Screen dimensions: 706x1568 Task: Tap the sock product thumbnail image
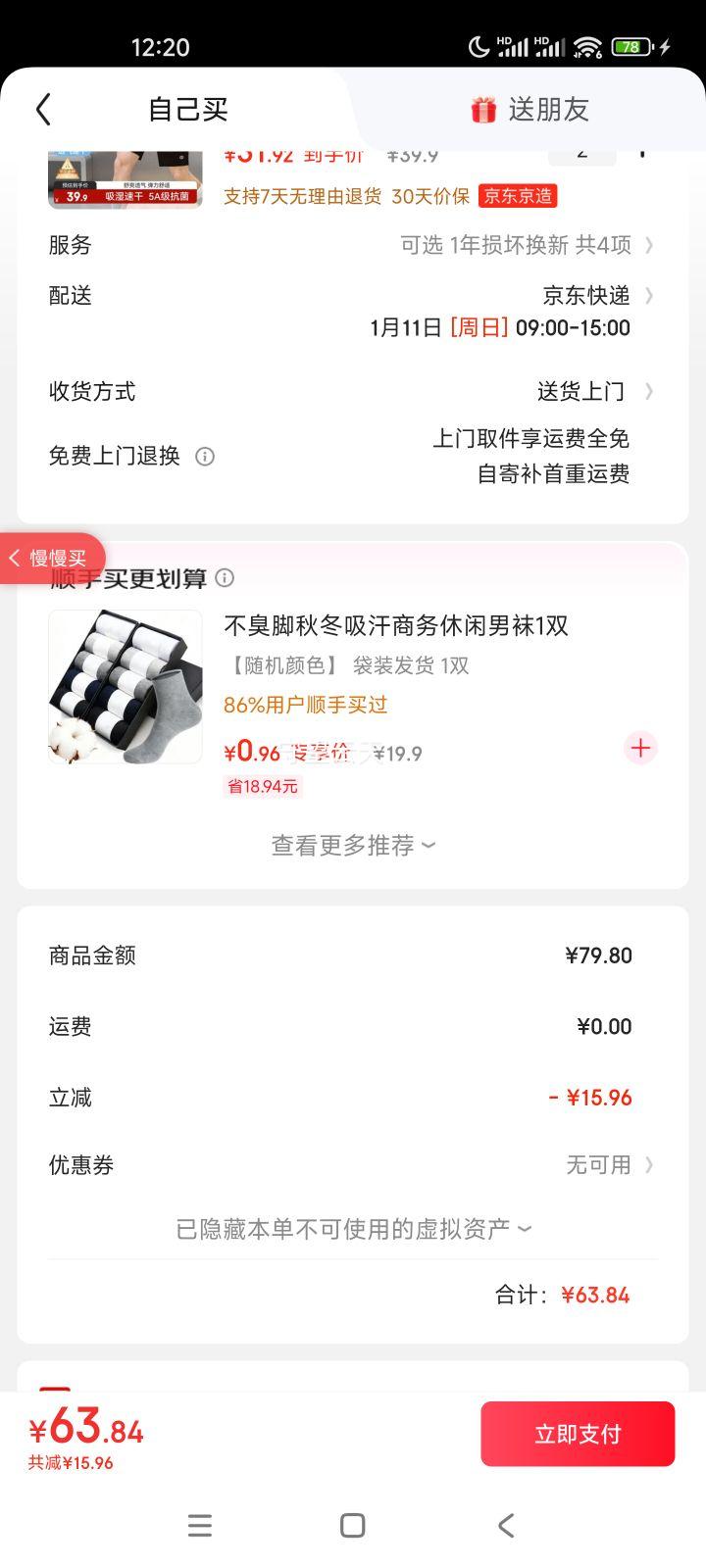(x=125, y=684)
